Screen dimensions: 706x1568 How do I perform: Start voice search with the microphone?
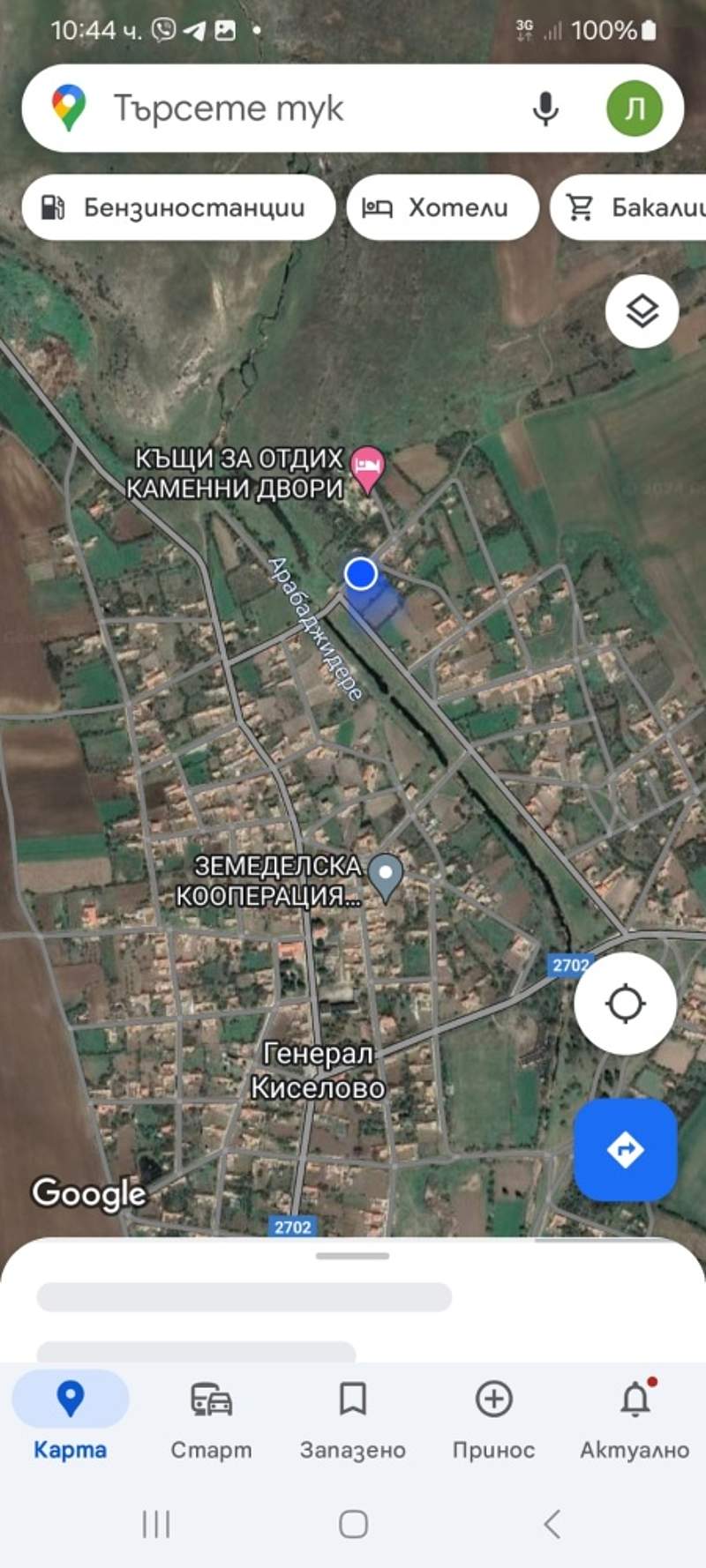tap(545, 108)
